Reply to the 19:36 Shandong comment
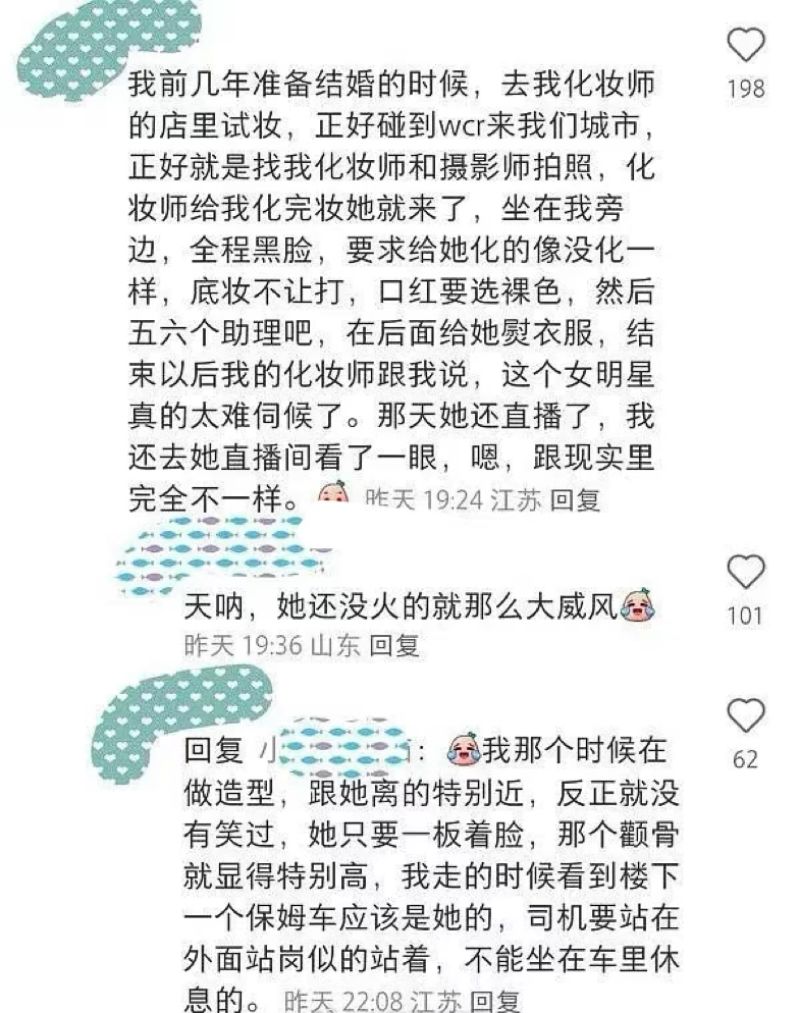Image resolution: width=800 pixels, height=1013 pixels. coord(394,646)
